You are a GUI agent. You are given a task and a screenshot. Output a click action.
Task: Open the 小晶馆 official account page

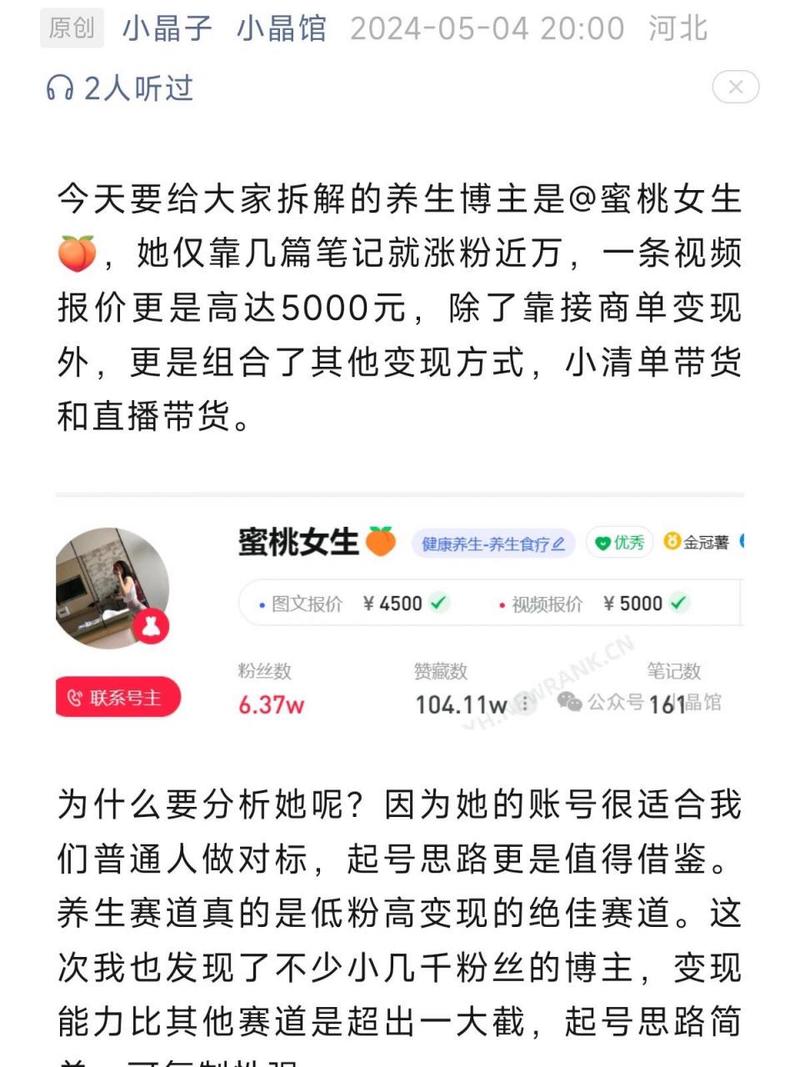(x=281, y=27)
